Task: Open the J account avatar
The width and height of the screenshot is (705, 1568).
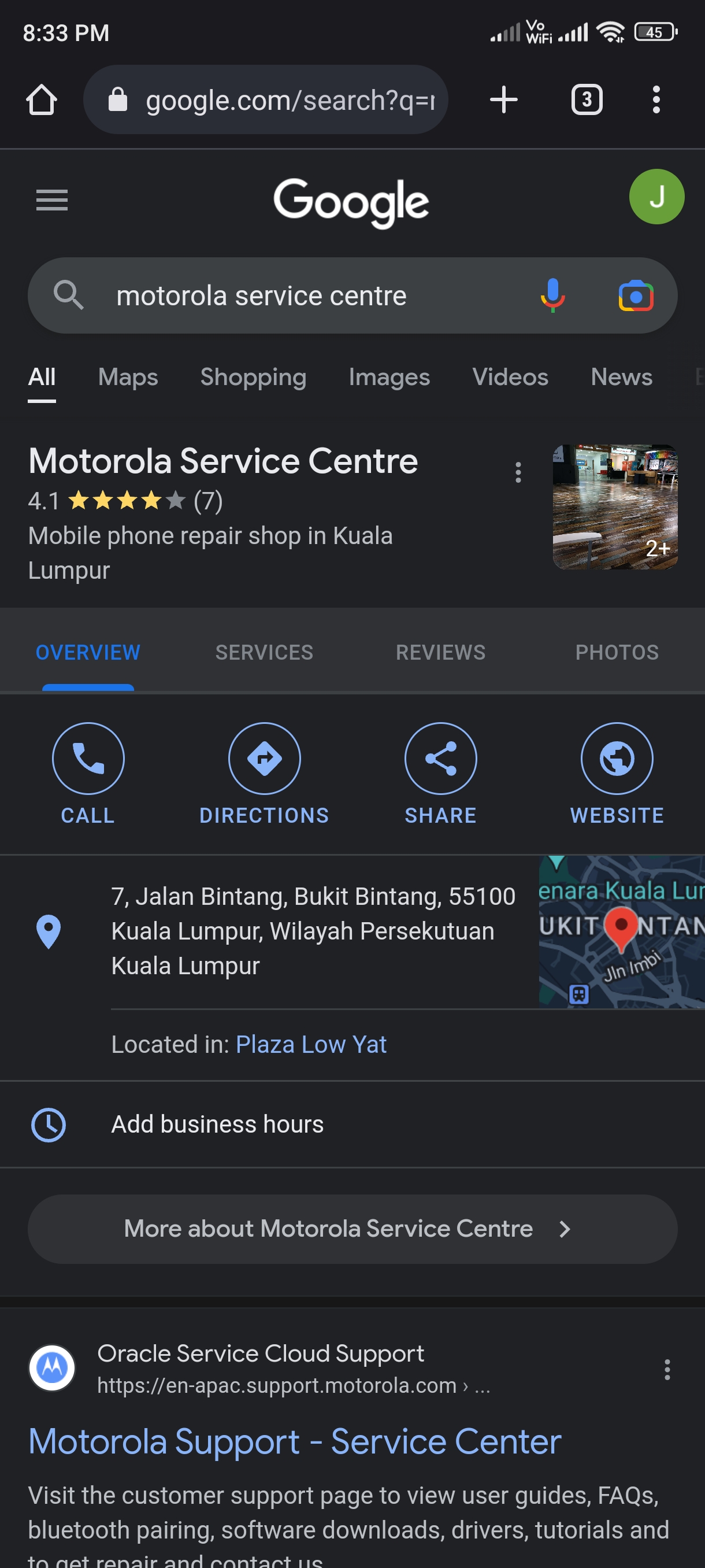Action: click(x=656, y=197)
